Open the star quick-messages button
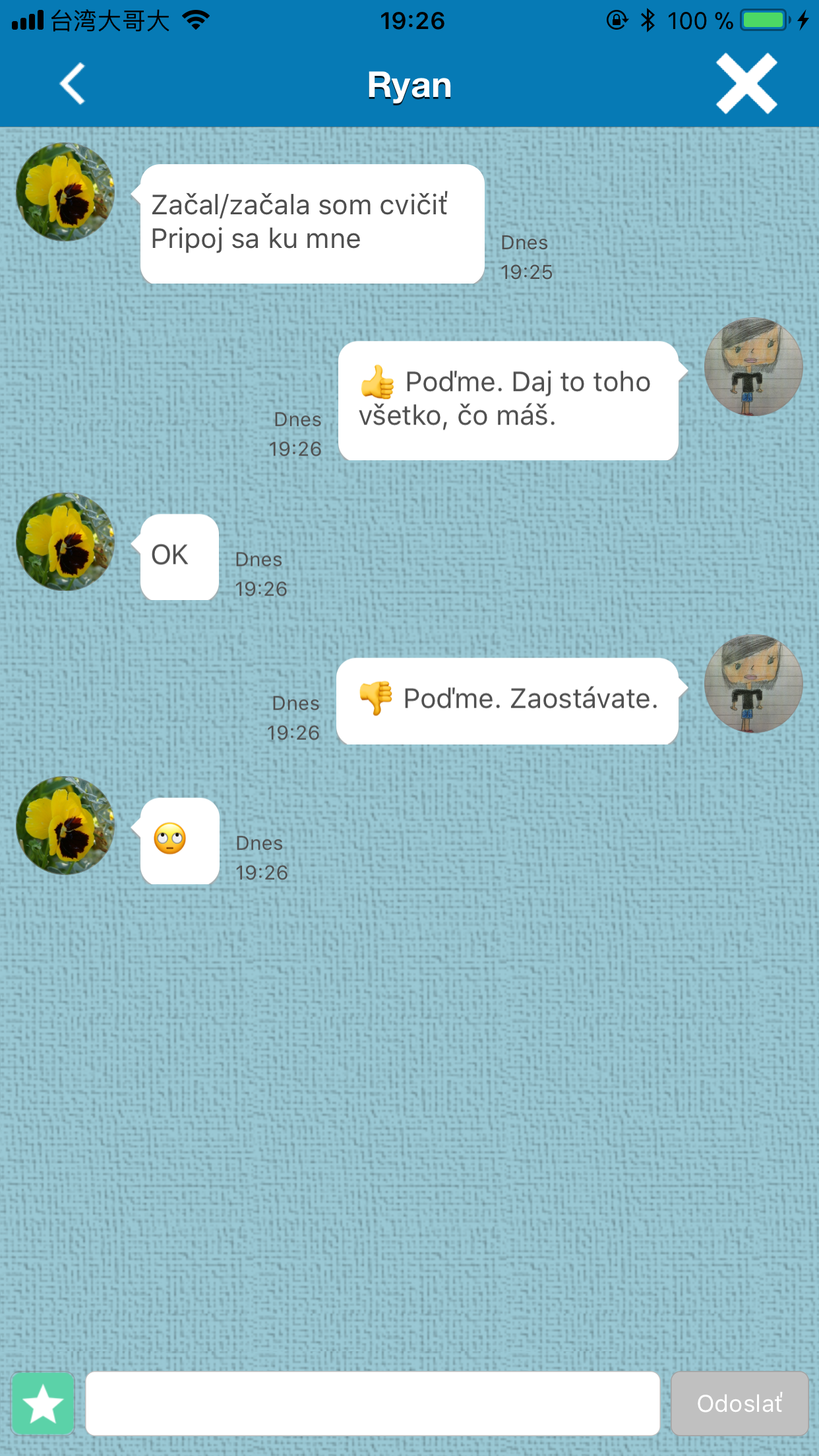 (44, 1403)
